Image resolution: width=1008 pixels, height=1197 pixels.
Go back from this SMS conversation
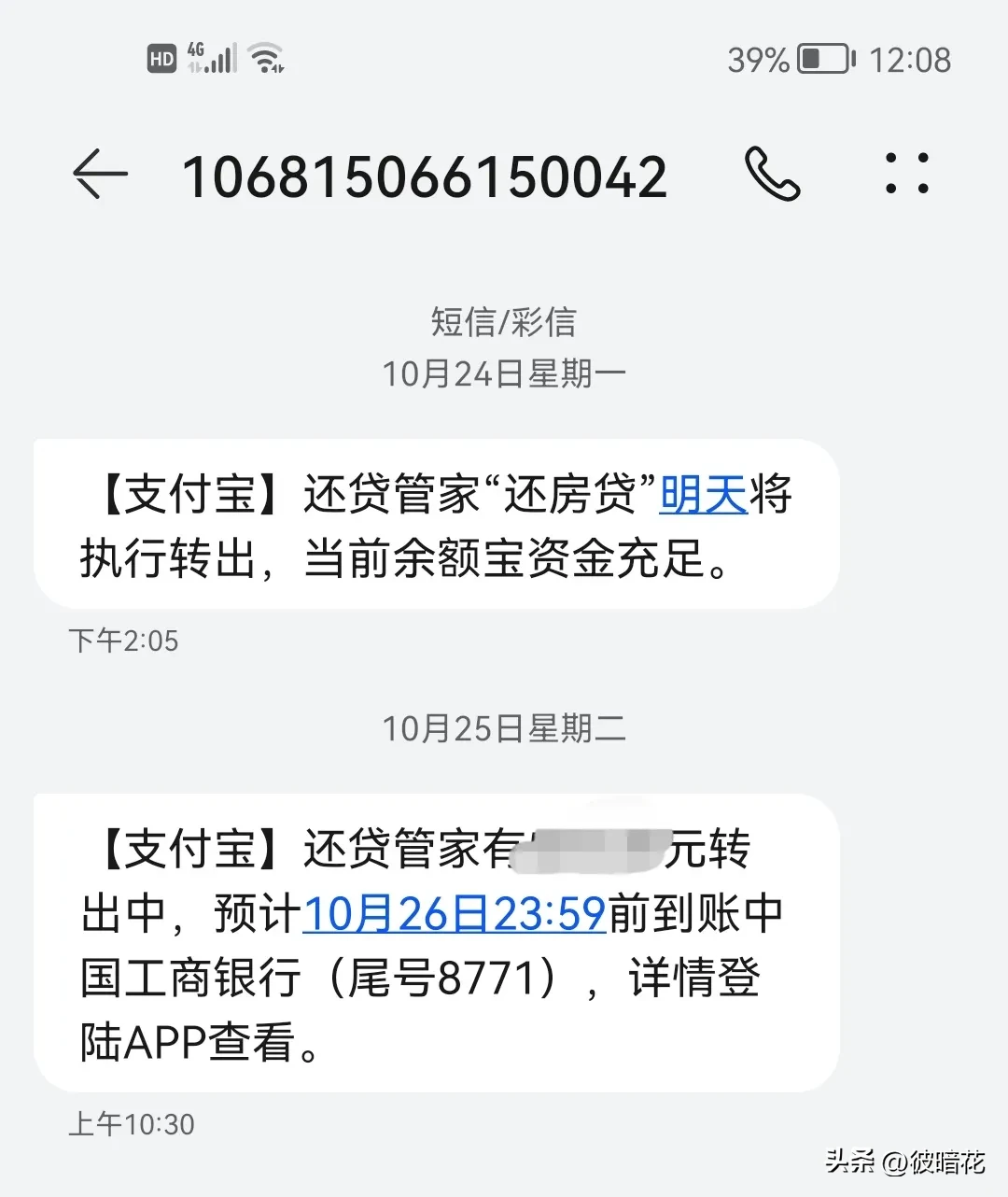pos(100,175)
